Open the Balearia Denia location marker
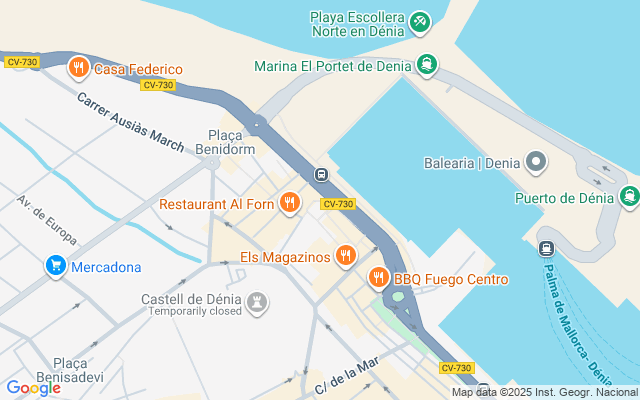 click(536, 162)
